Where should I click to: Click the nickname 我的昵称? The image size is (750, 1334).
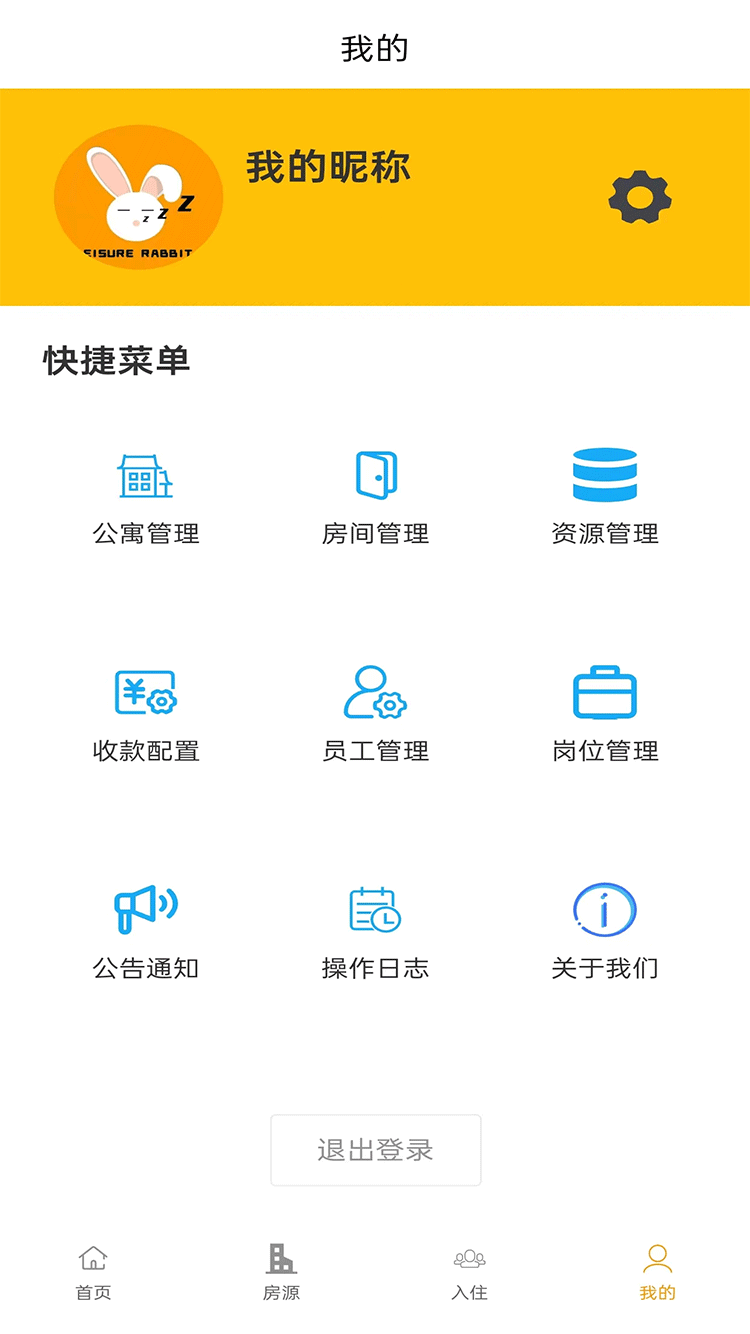pos(328,168)
